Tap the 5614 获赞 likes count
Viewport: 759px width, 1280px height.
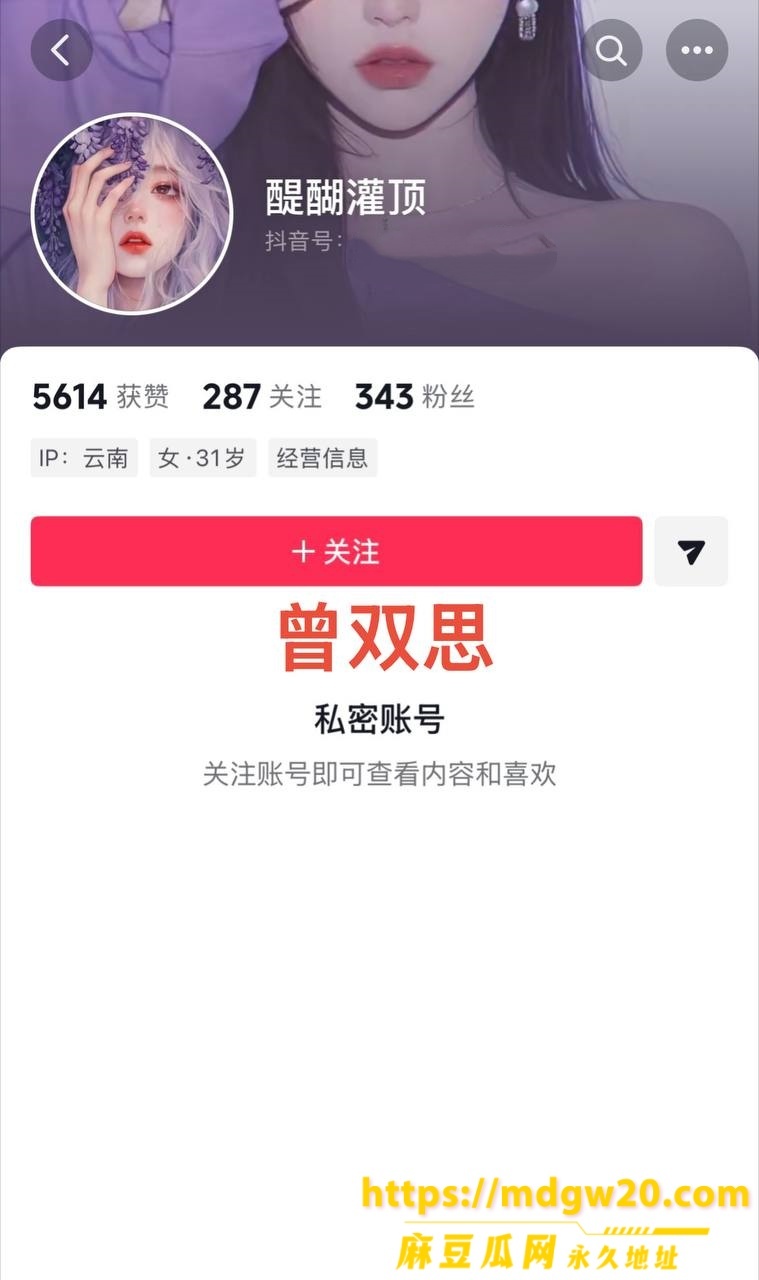click(x=101, y=397)
